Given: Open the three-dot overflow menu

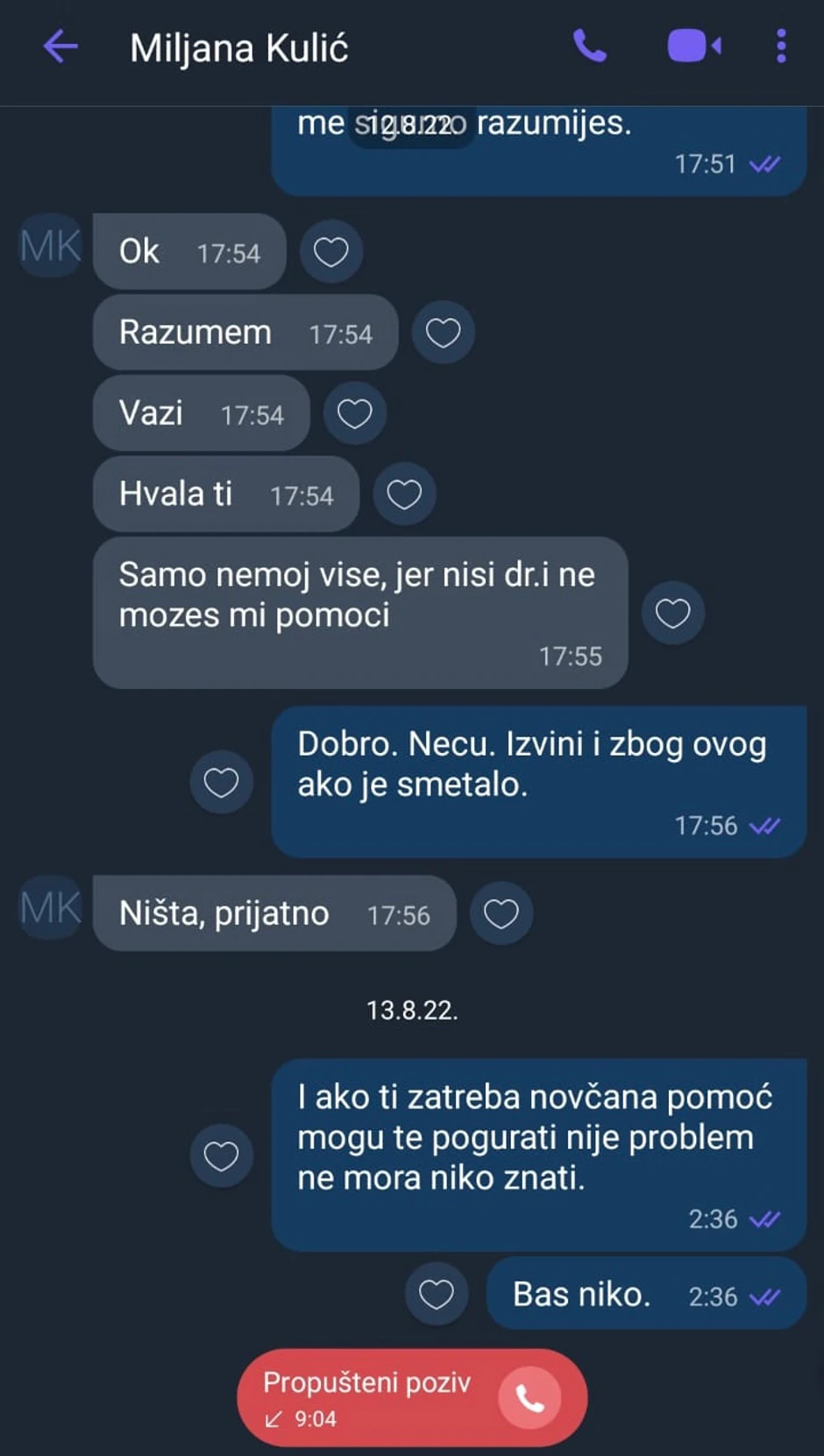Looking at the screenshot, I should pyautogui.click(x=780, y=46).
